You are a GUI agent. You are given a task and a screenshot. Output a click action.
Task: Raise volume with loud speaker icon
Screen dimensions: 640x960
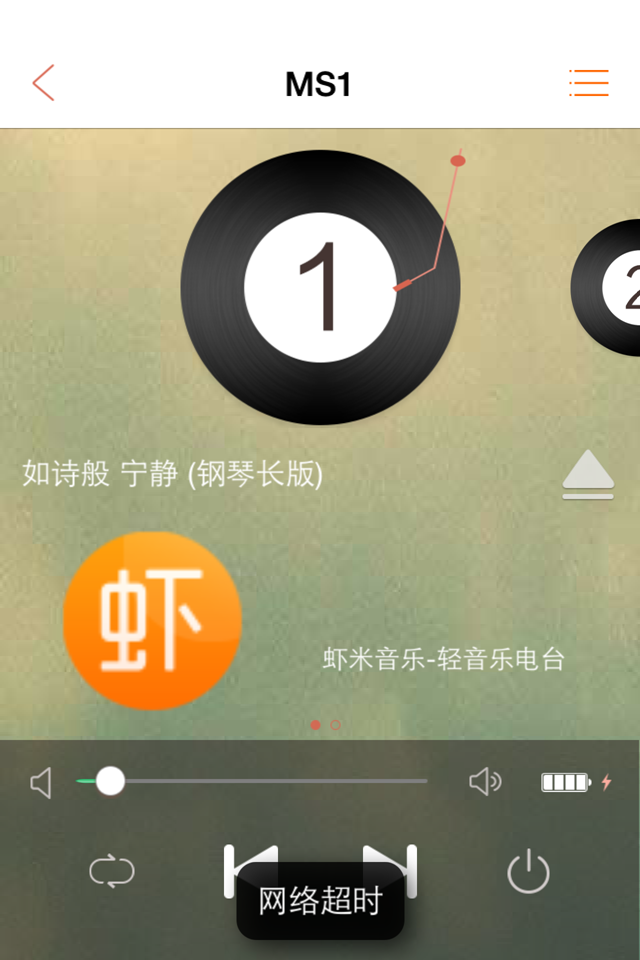coord(485,782)
